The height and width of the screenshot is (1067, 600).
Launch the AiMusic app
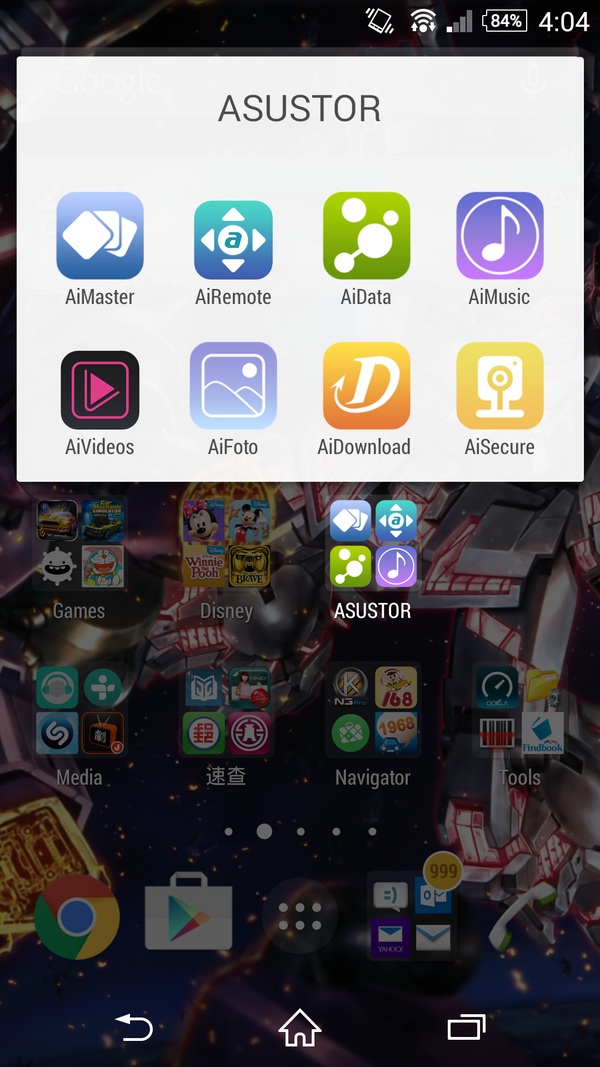(499, 236)
